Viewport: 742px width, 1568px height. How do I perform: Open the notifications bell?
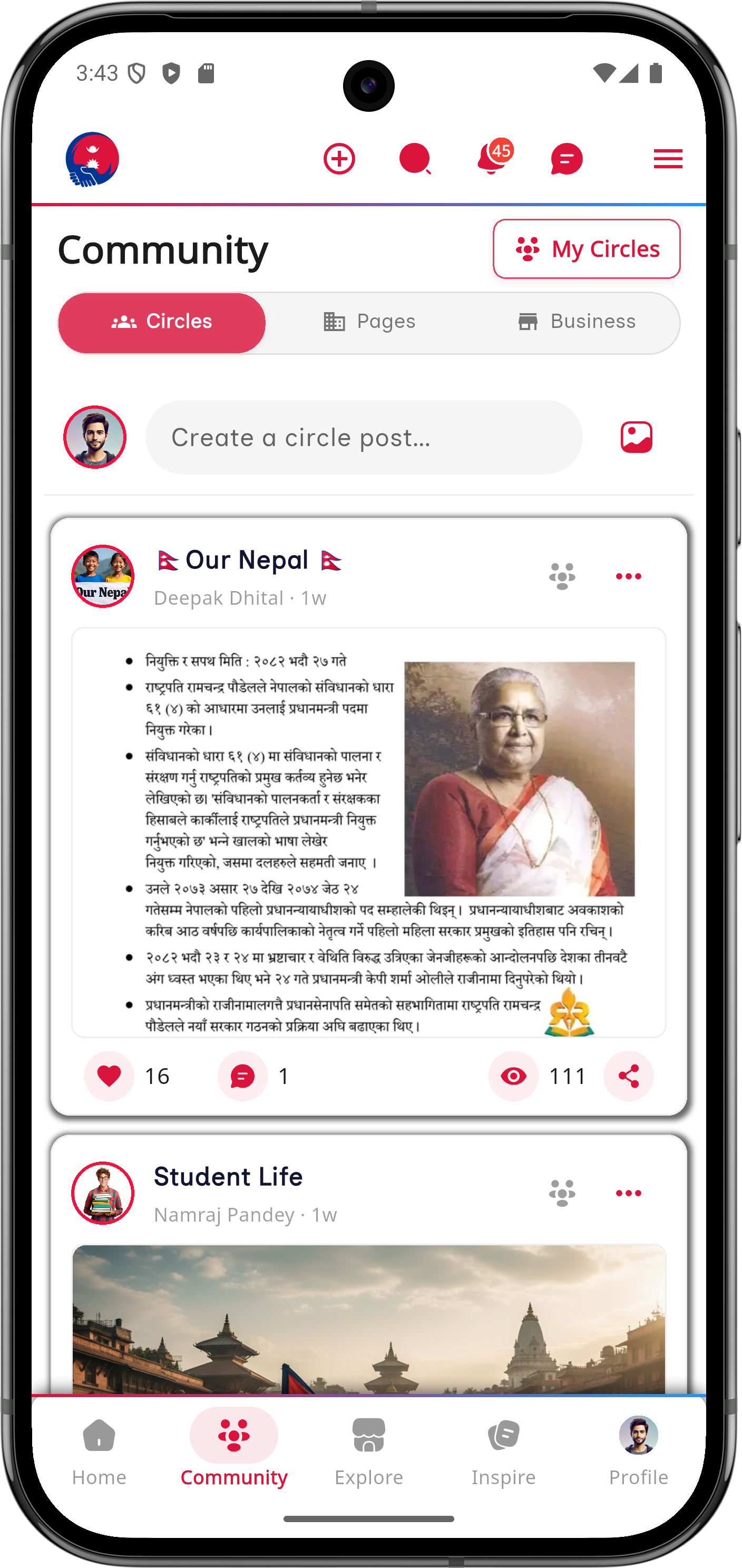click(492, 159)
